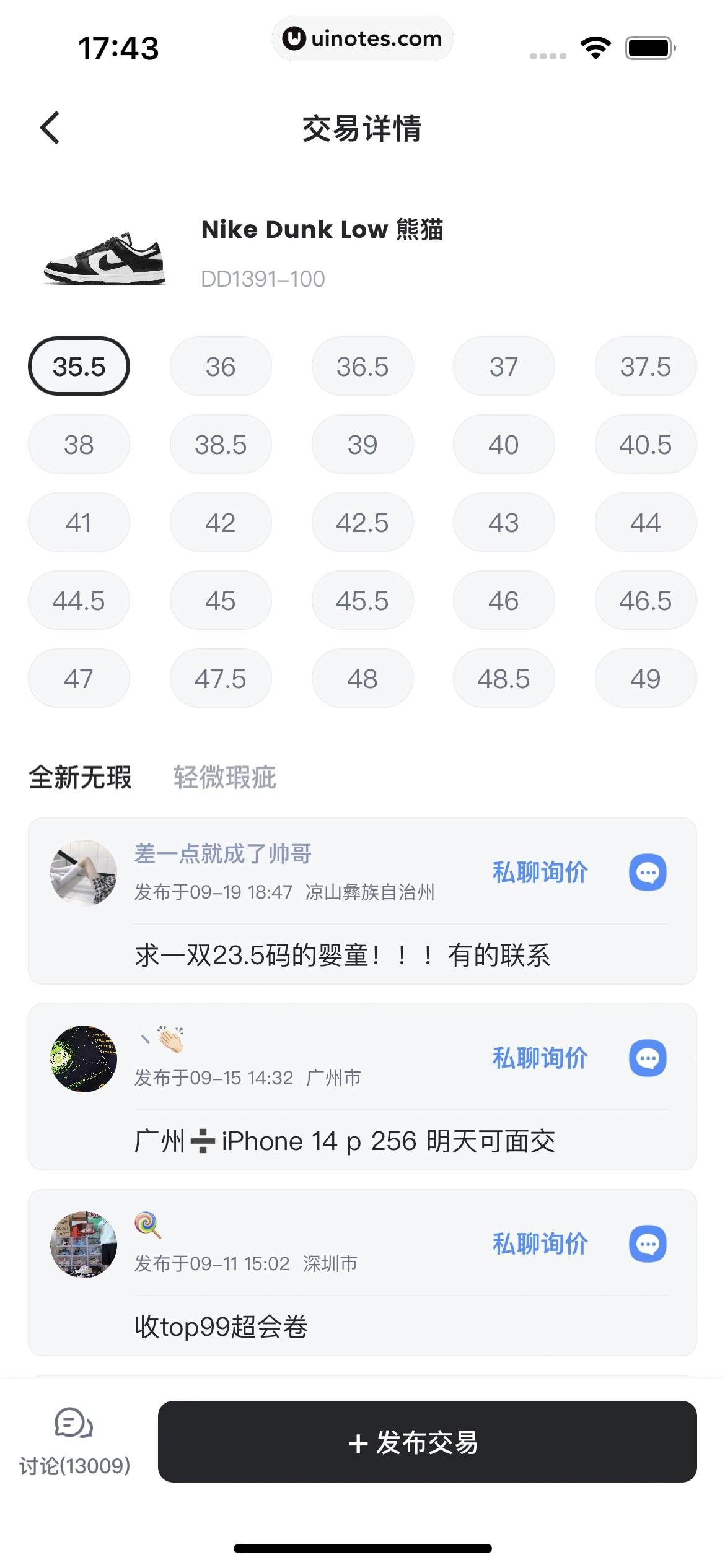Open Nike Dunk Low 熊猫 product
Image resolution: width=725 pixels, height=1568 pixels.
(x=322, y=230)
